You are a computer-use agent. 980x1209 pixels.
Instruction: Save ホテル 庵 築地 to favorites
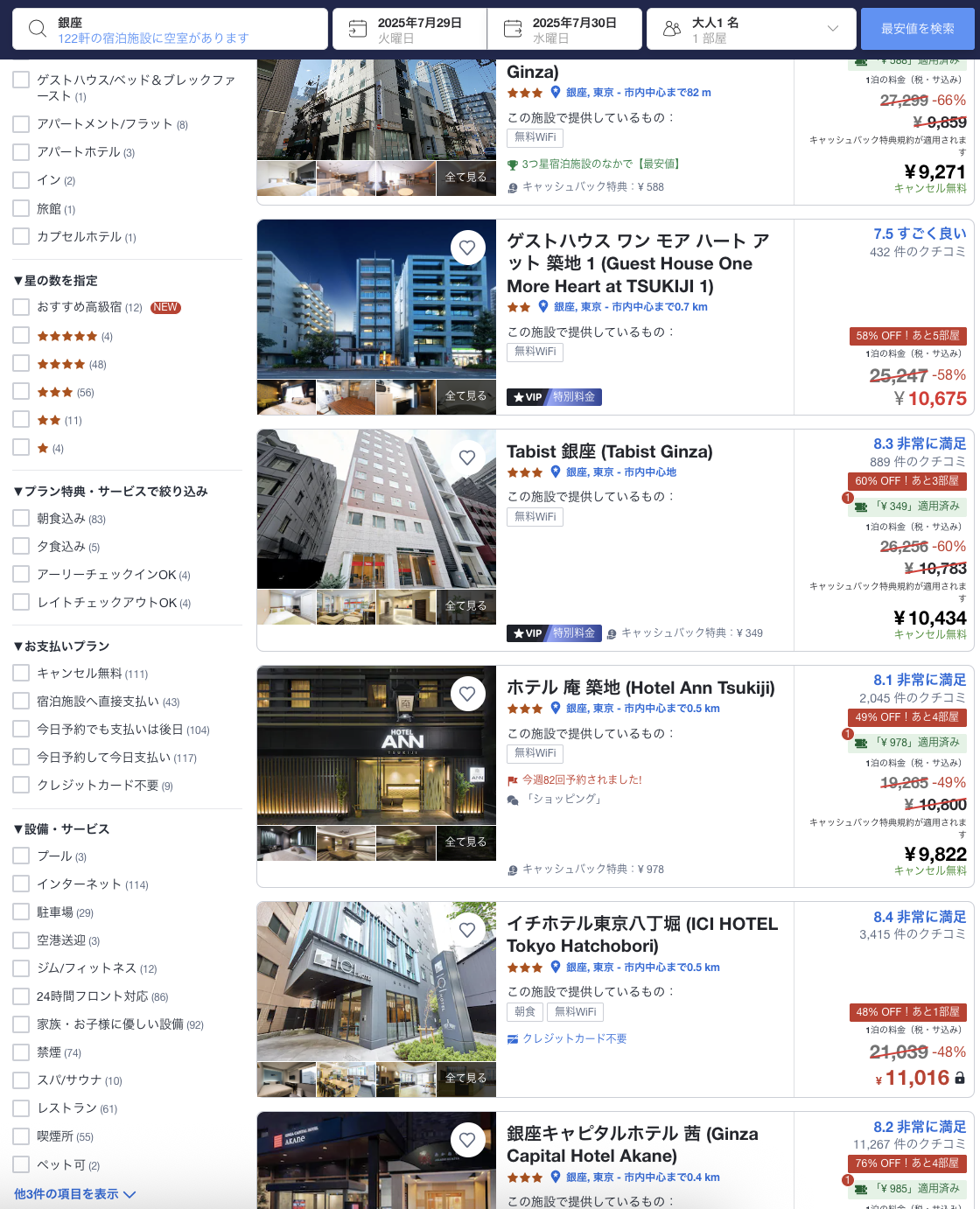pyautogui.click(x=467, y=694)
